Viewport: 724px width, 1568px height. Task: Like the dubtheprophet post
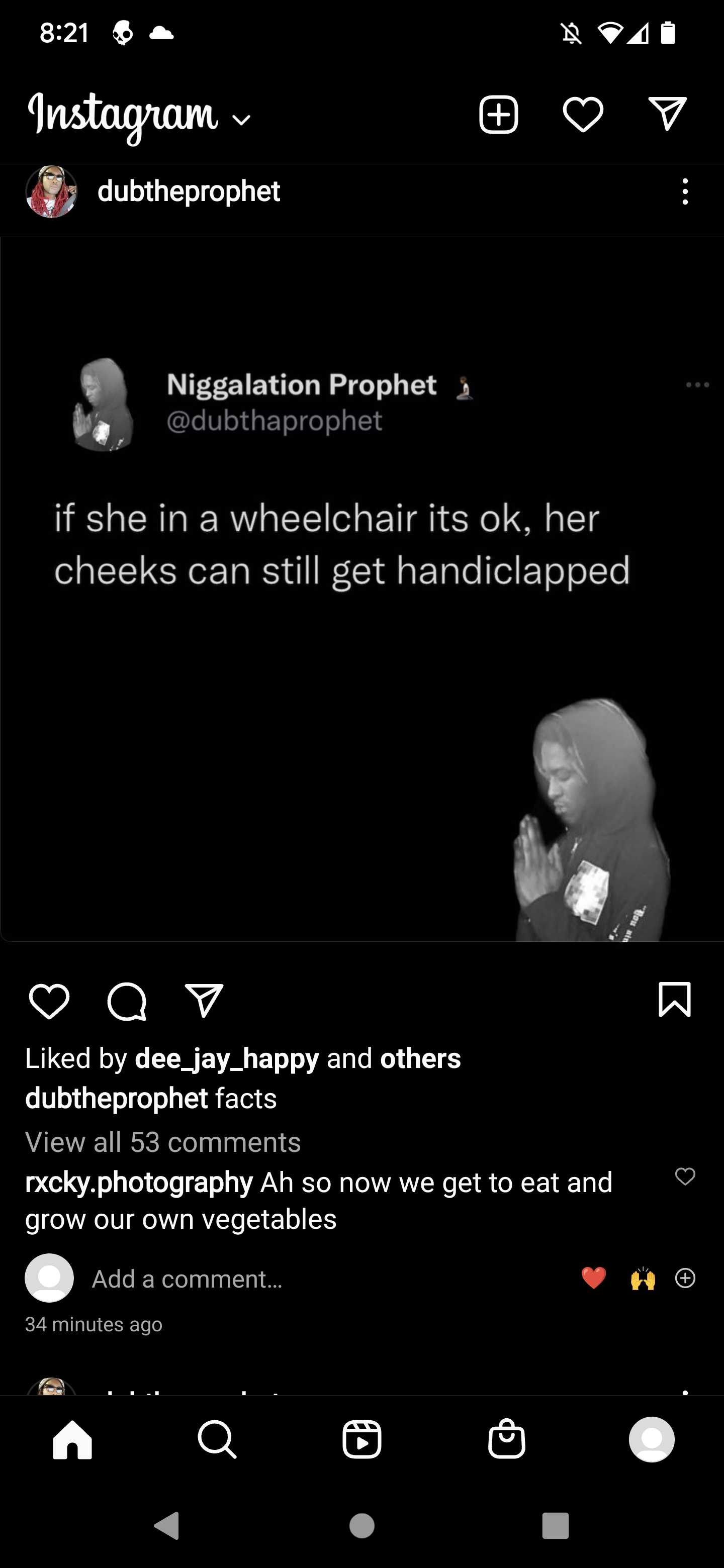coord(49,1001)
